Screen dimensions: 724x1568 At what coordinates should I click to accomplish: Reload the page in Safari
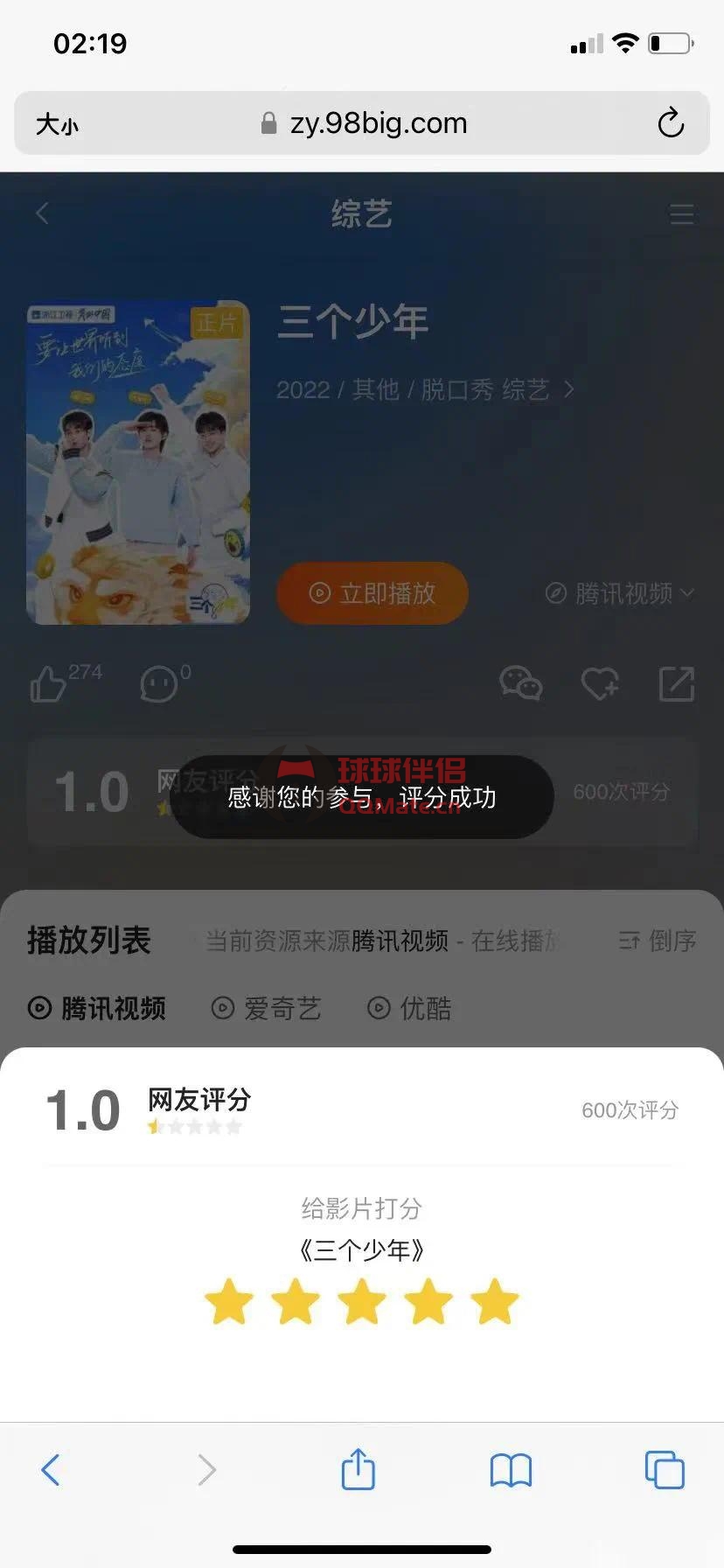(671, 123)
